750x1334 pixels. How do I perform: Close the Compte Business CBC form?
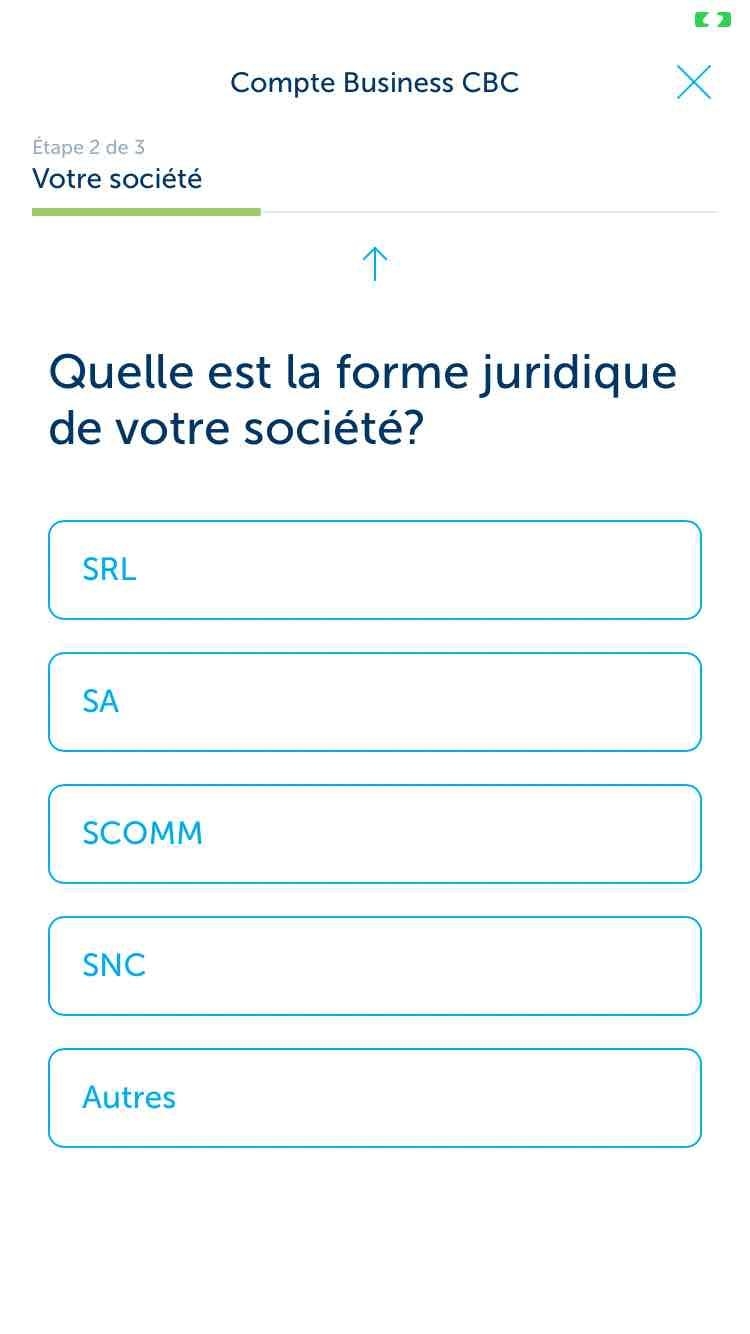(x=694, y=82)
